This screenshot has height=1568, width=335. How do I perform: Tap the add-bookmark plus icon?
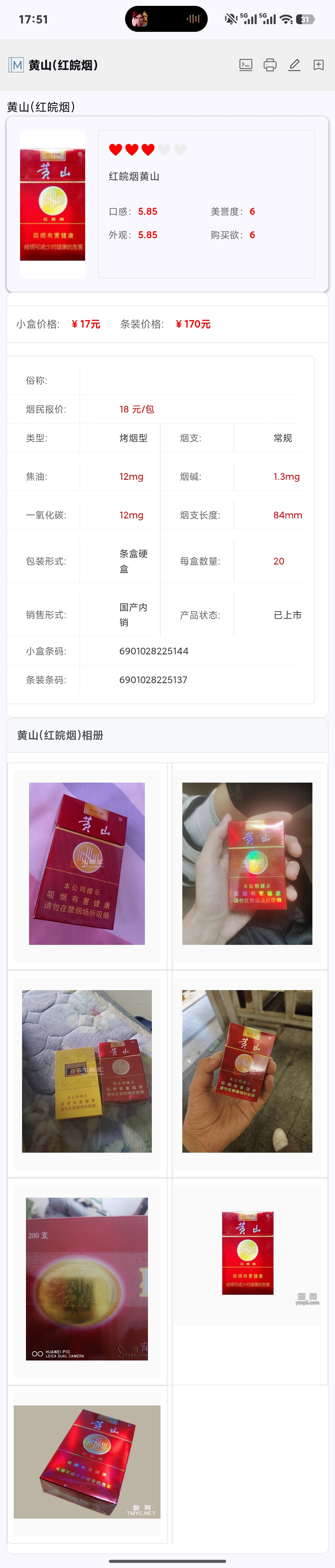tap(318, 65)
